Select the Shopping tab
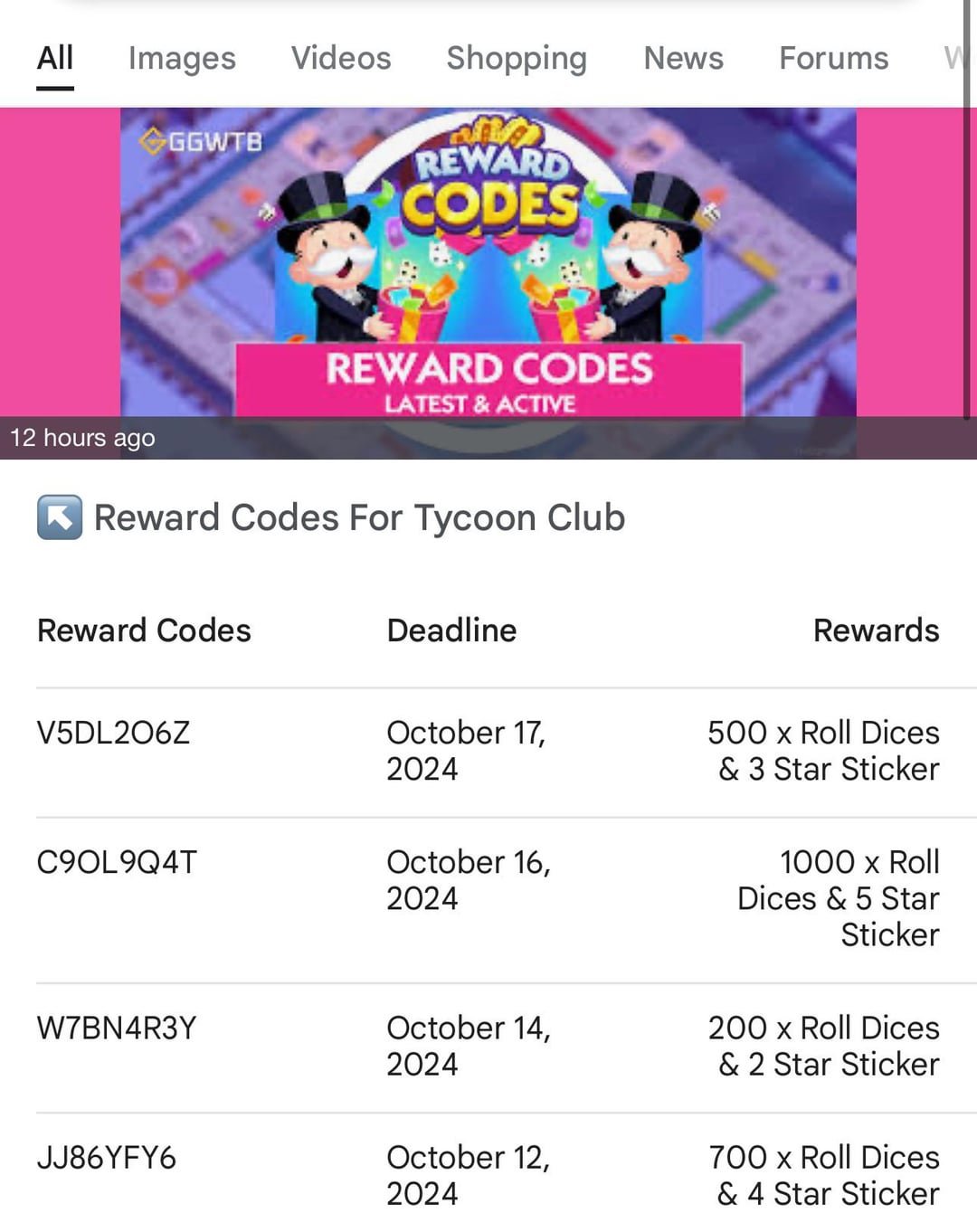The image size is (977, 1232). 517,59
